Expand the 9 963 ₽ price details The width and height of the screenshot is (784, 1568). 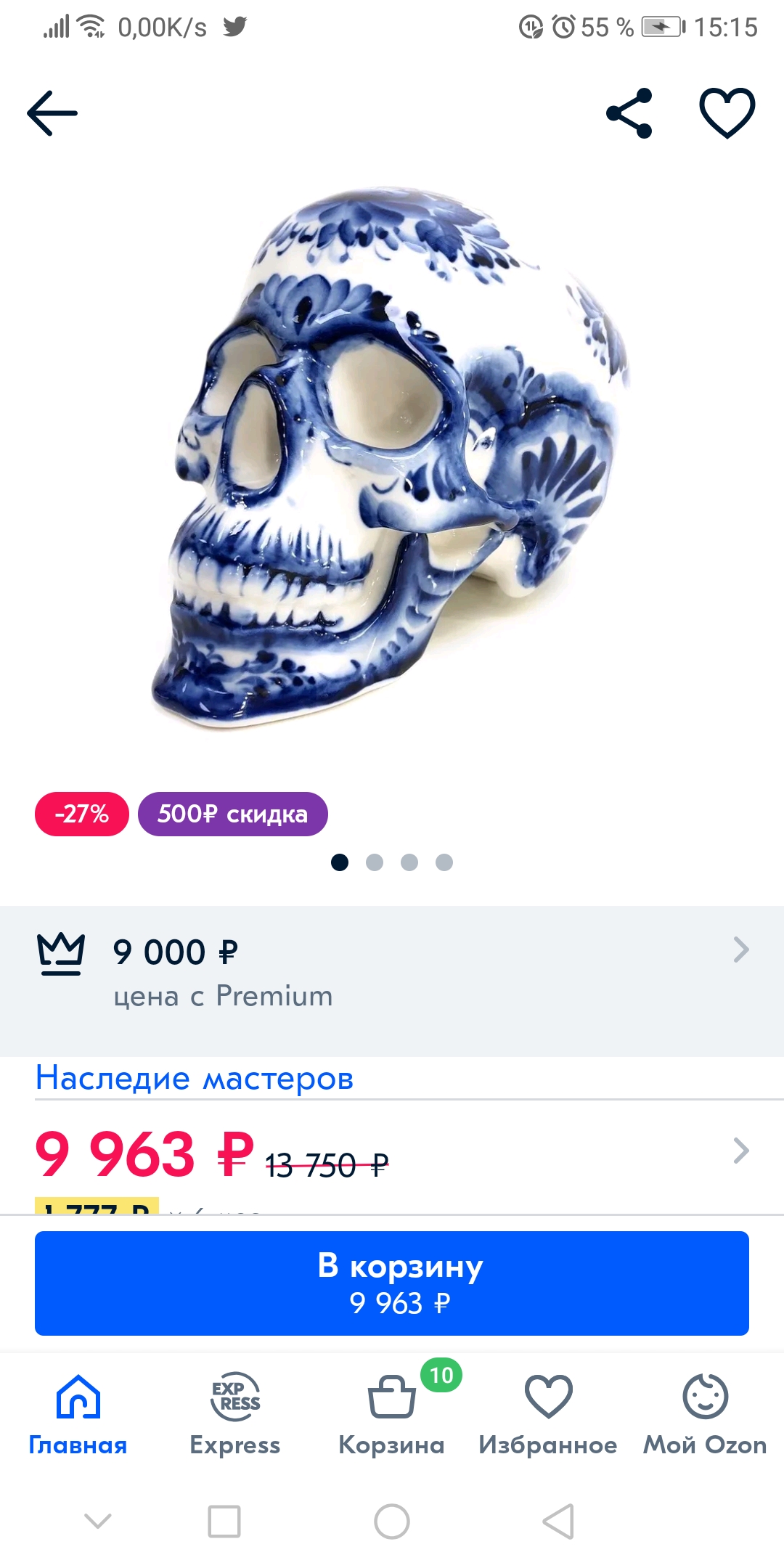pos(740,1151)
